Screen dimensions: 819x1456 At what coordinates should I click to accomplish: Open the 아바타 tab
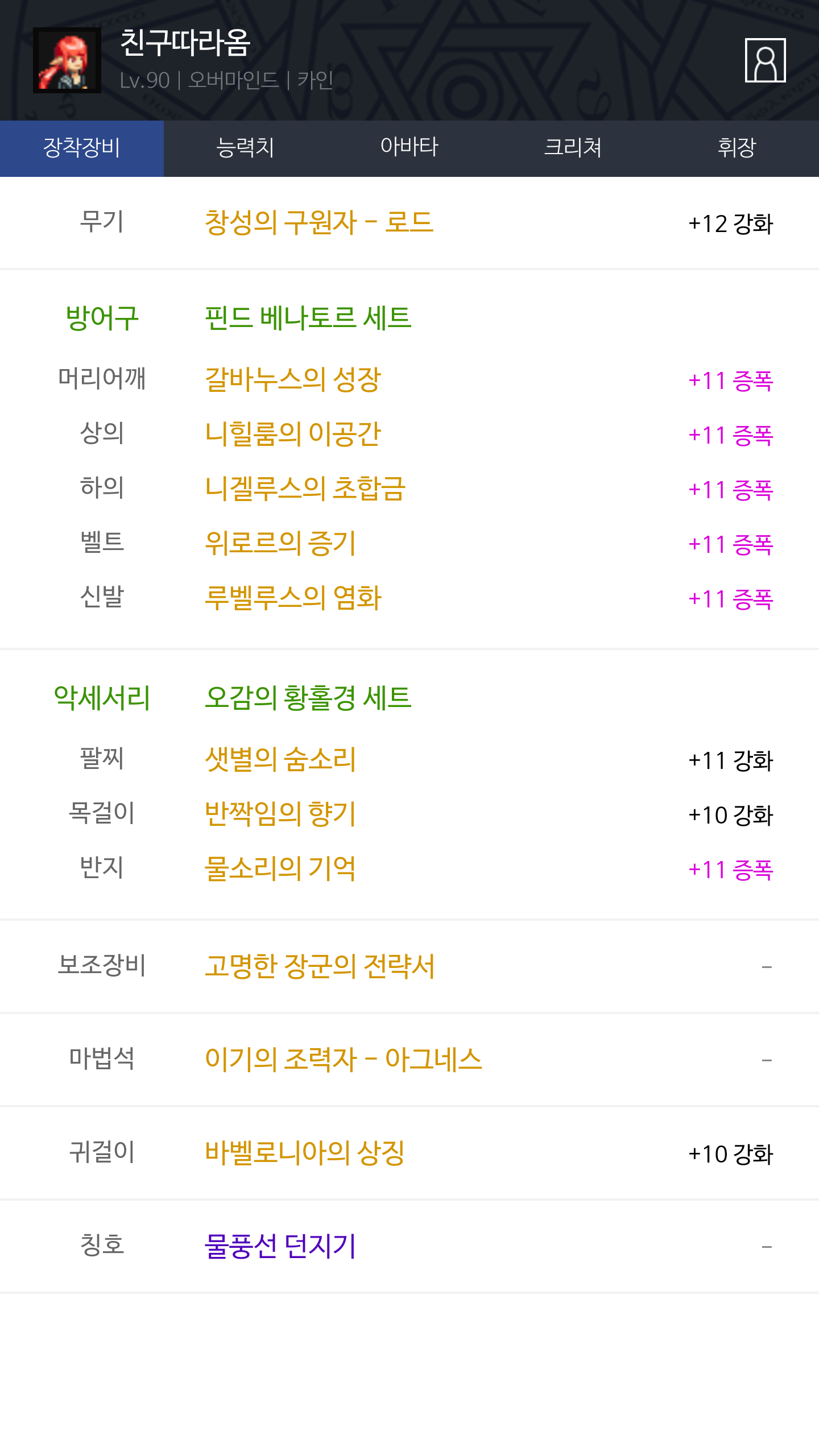(x=409, y=148)
